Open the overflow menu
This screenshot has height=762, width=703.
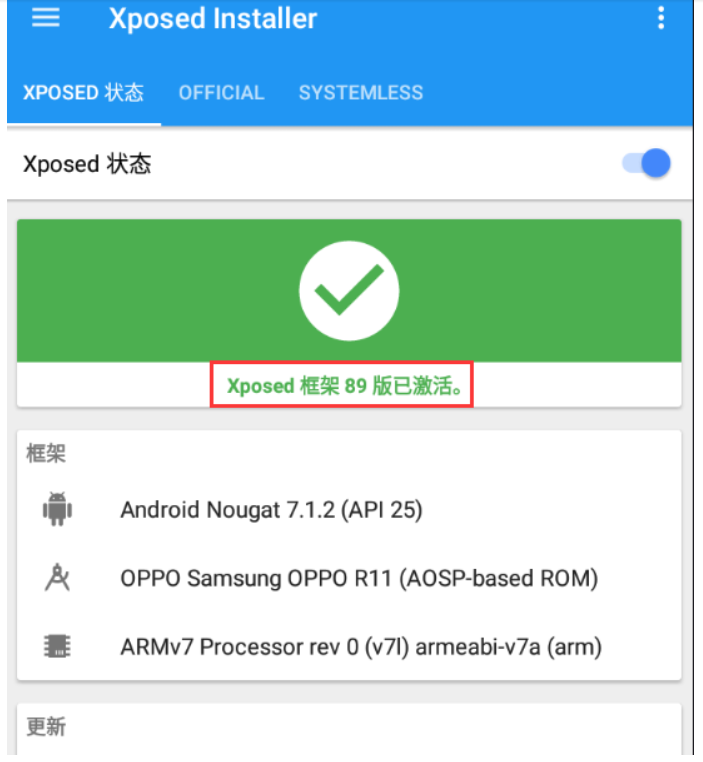(660, 19)
